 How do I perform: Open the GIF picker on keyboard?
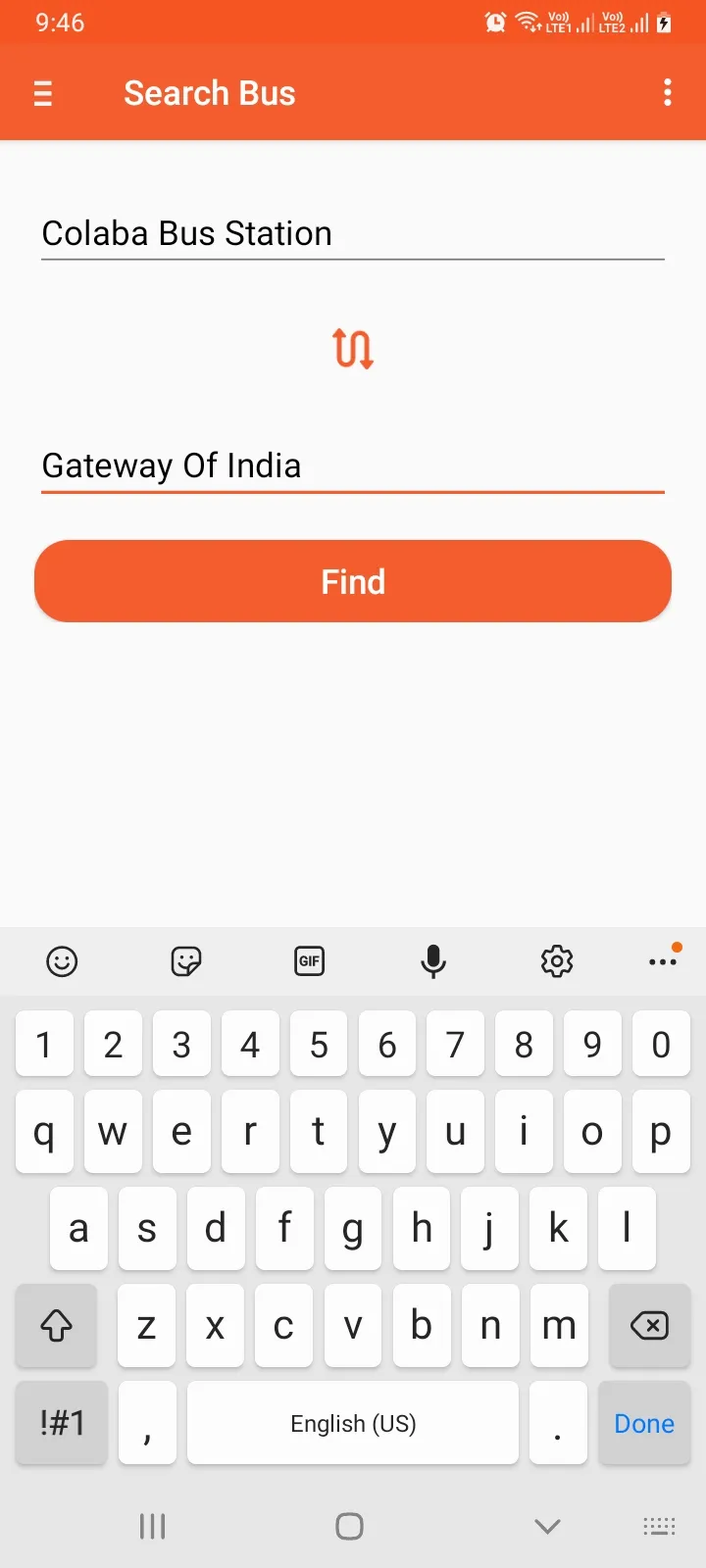point(309,961)
